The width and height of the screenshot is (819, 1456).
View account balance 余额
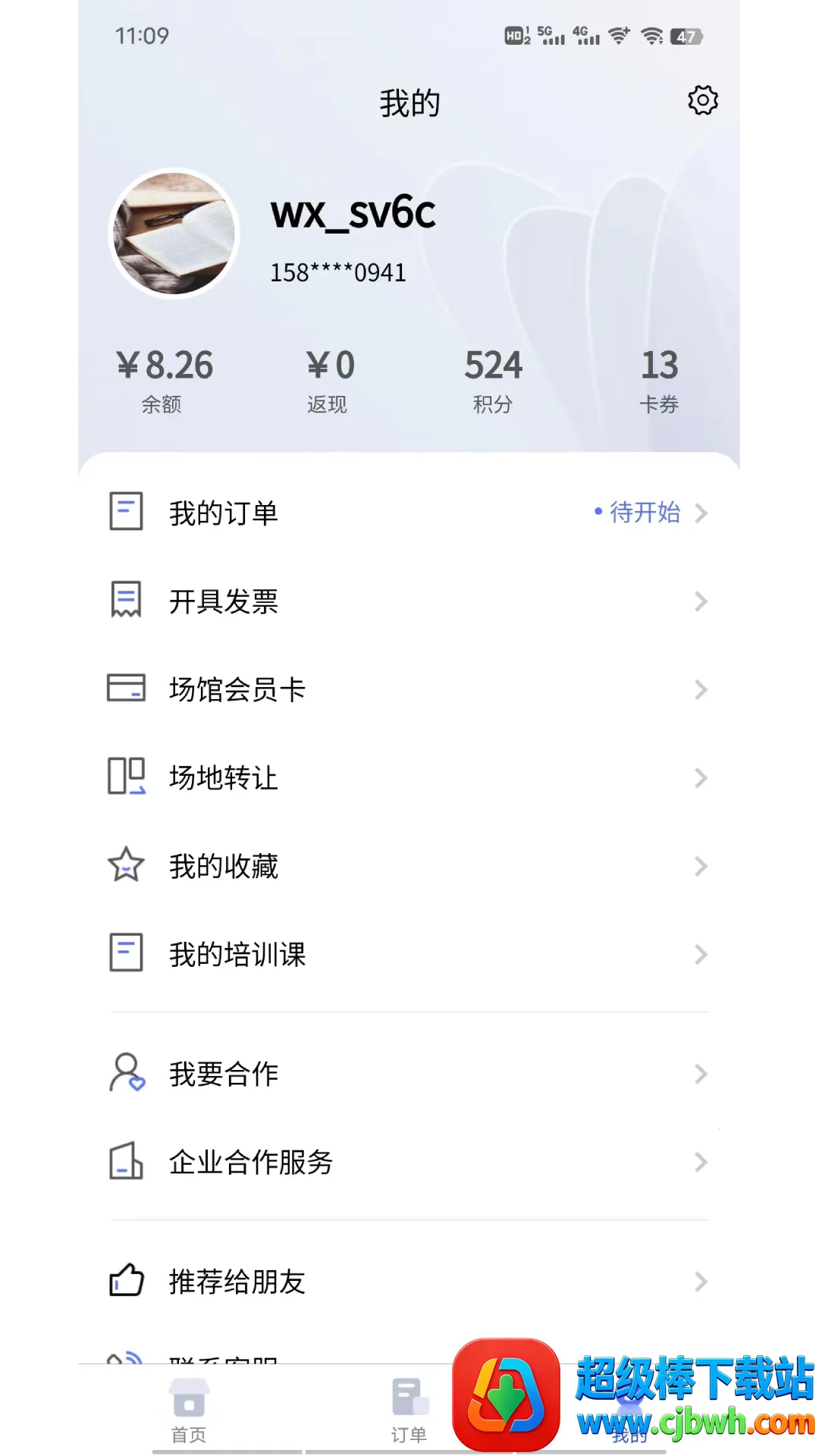[x=164, y=381]
